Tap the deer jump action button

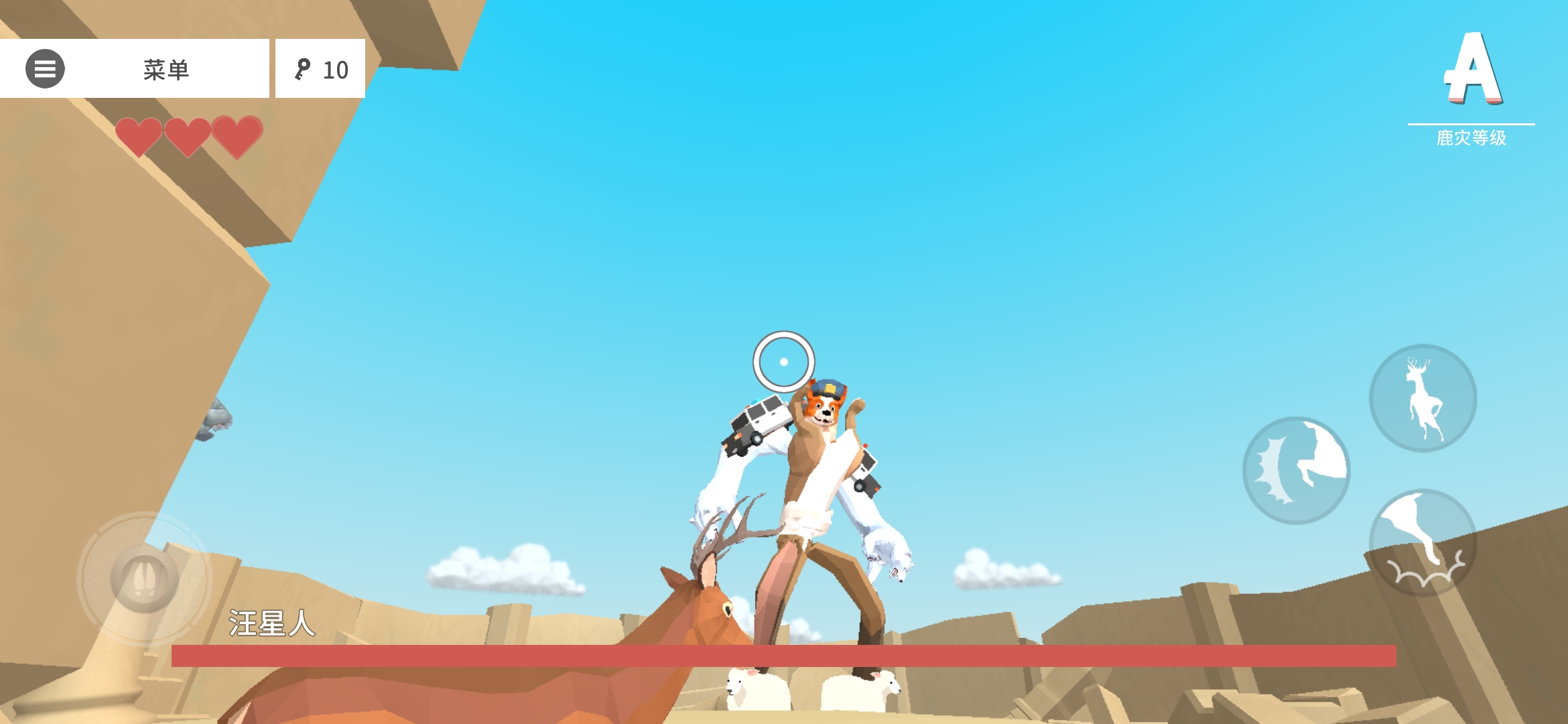tap(1423, 398)
